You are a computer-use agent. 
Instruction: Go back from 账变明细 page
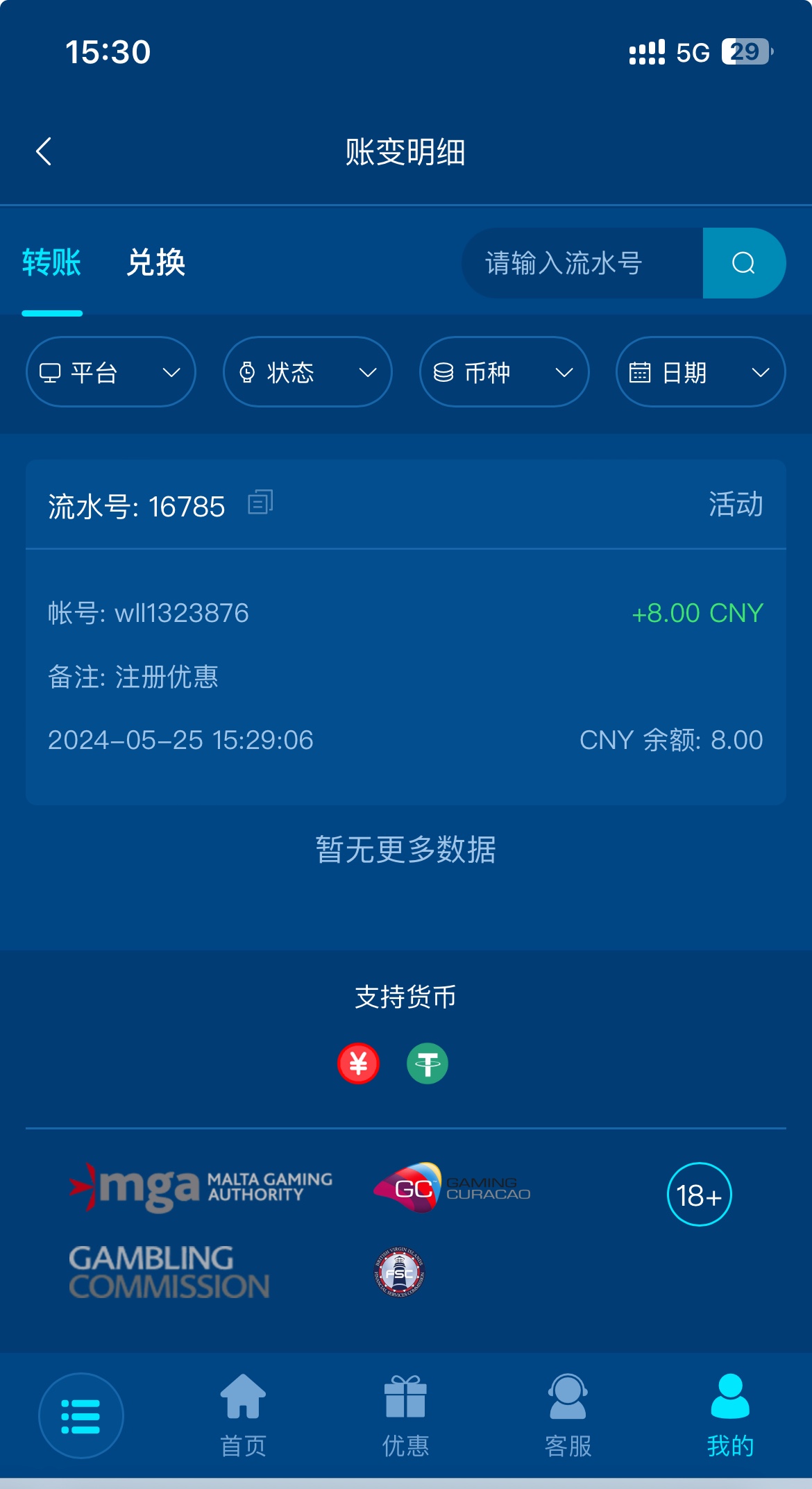pos(44,151)
